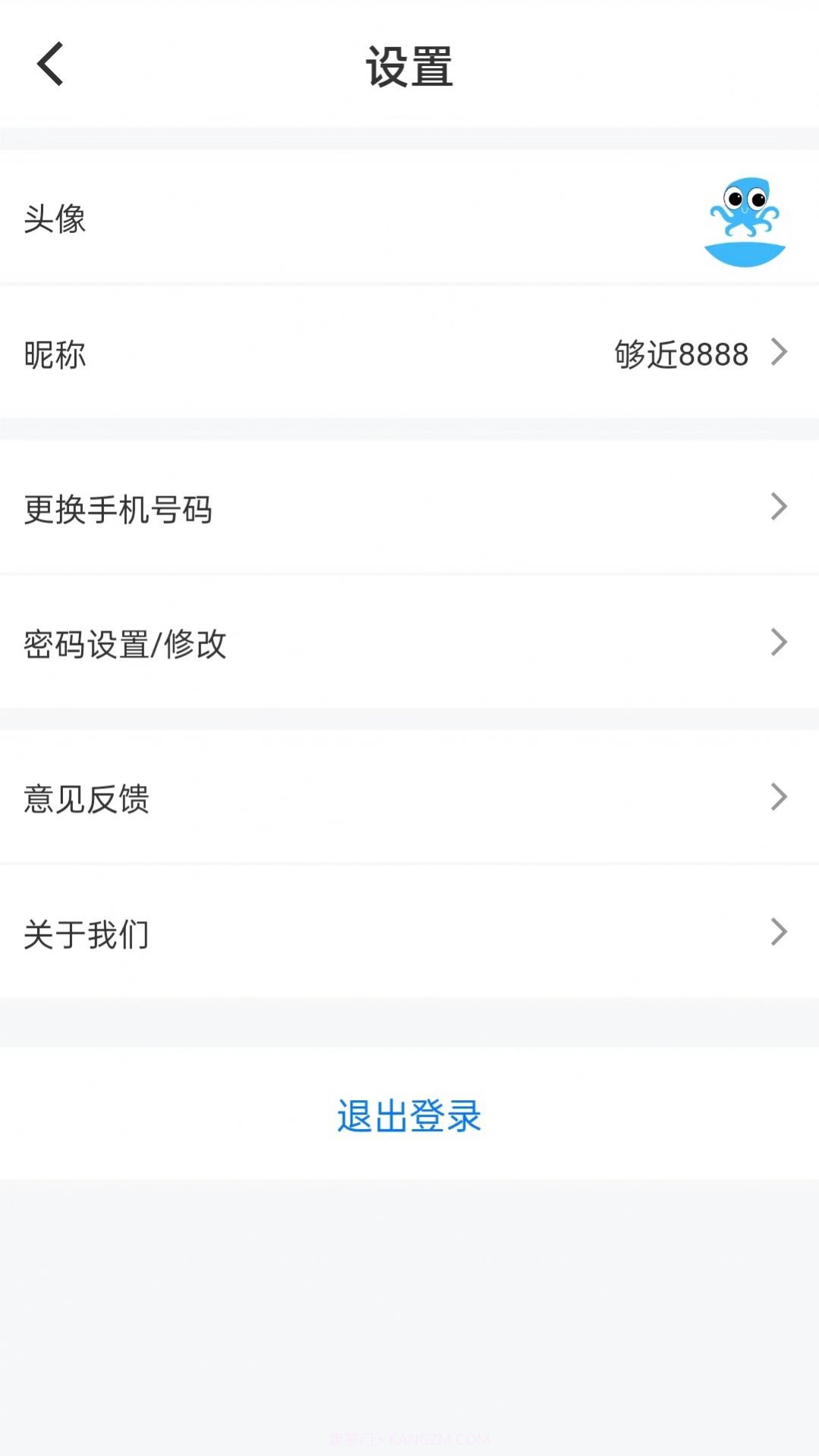
Task: Expand the 关于我们 row chevron
Action: click(777, 932)
